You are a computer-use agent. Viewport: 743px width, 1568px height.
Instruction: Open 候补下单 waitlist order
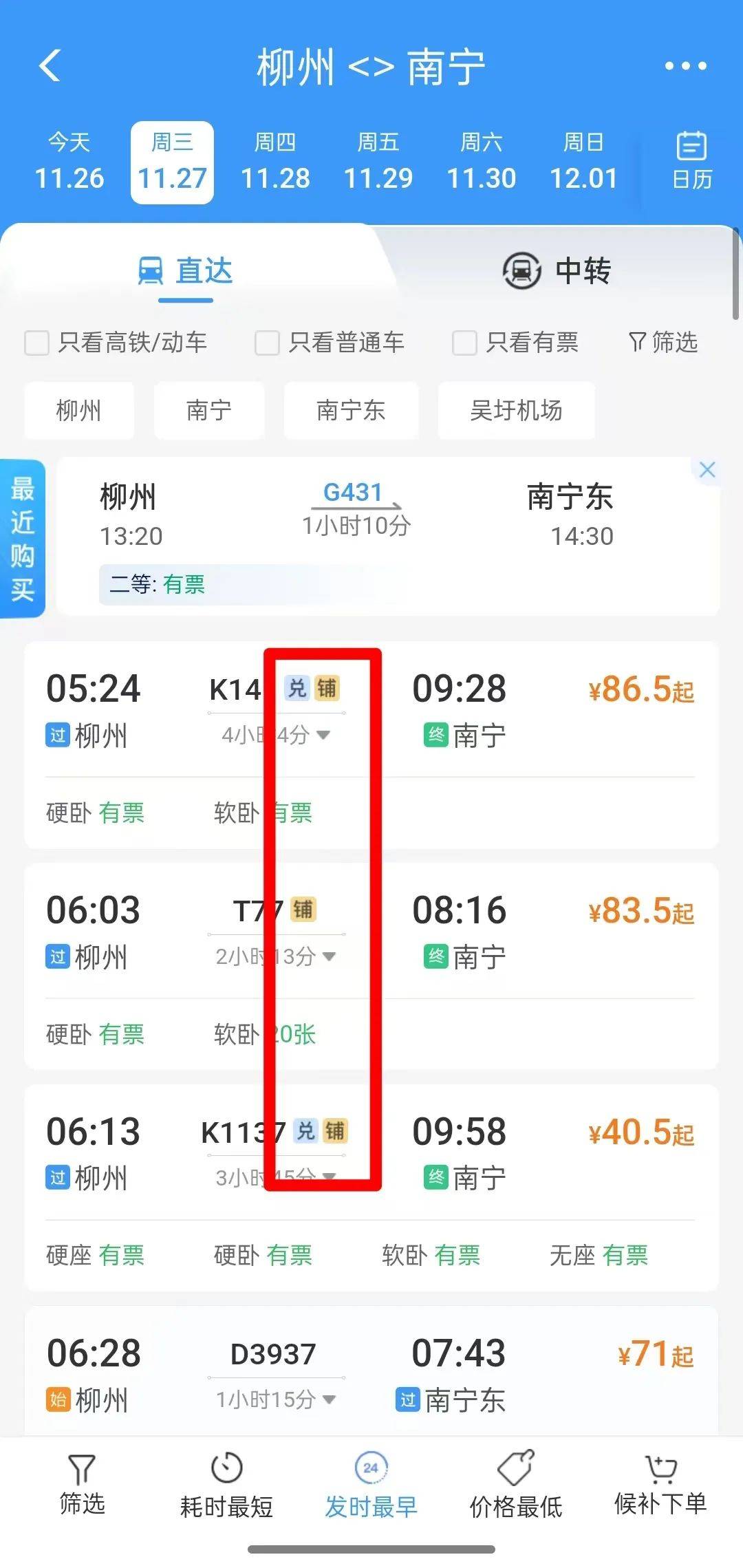coord(660,1486)
